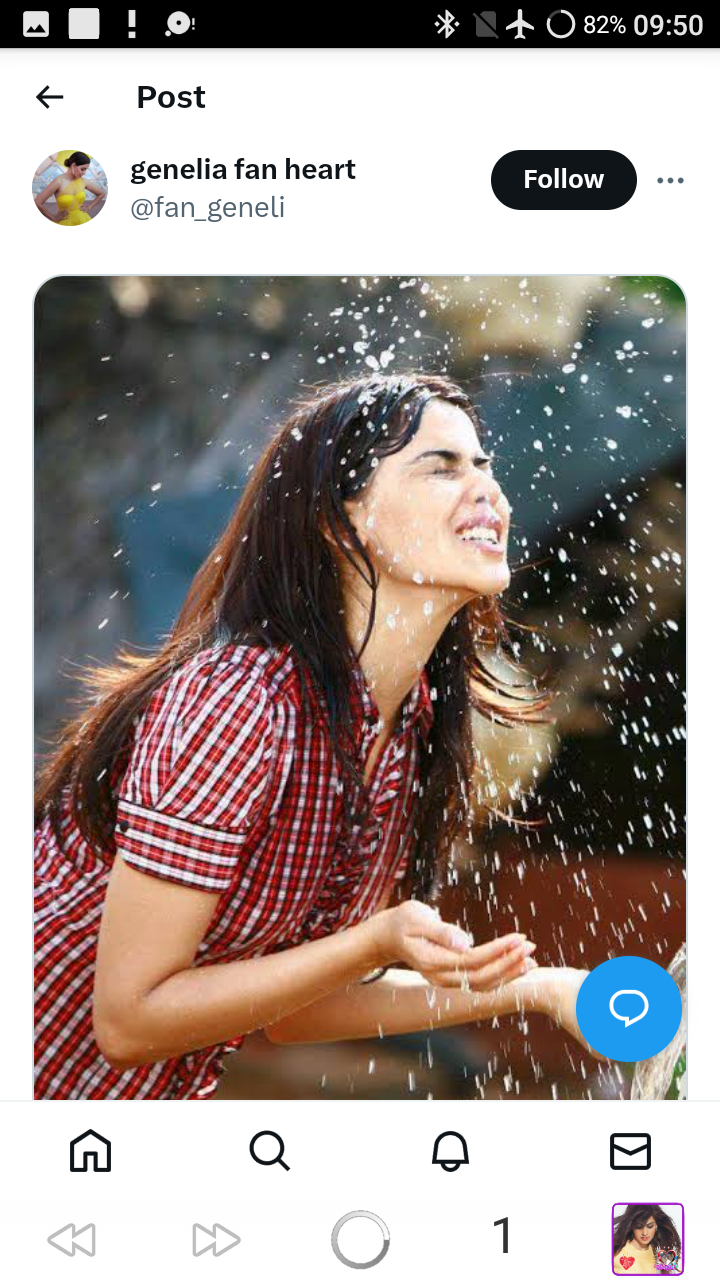Tap the circular button in the bottom bar

click(360, 1240)
